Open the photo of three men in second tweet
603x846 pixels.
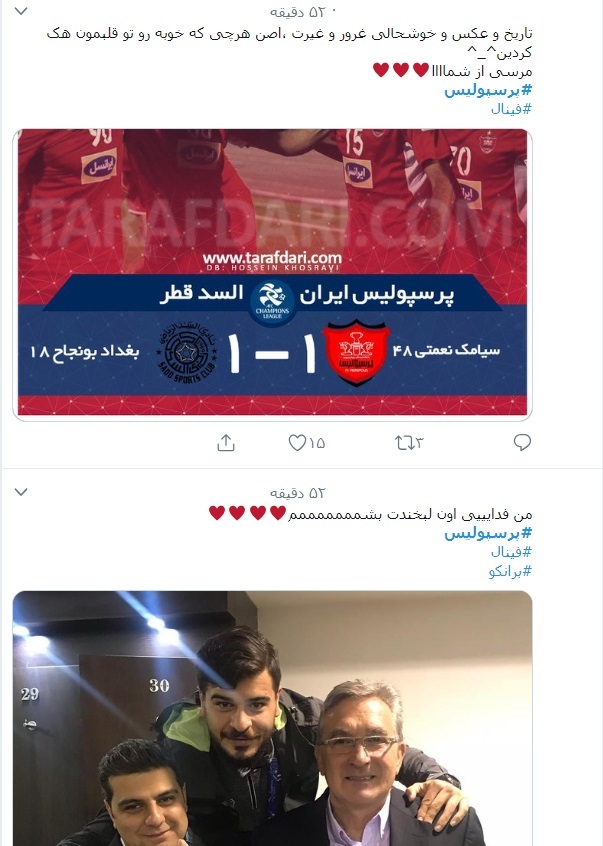(x=272, y=718)
